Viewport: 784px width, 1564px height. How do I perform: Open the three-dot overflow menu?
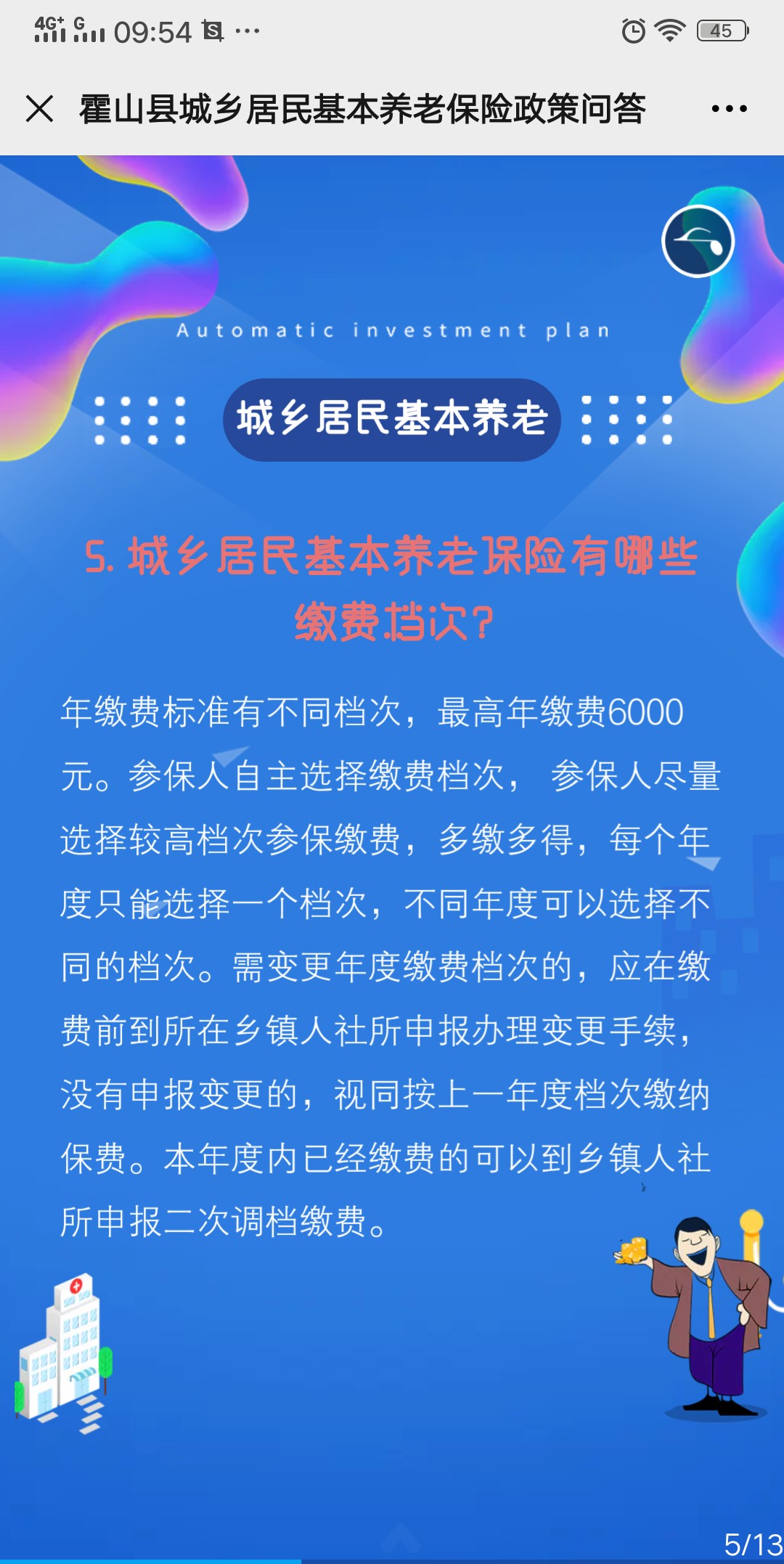click(x=729, y=109)
